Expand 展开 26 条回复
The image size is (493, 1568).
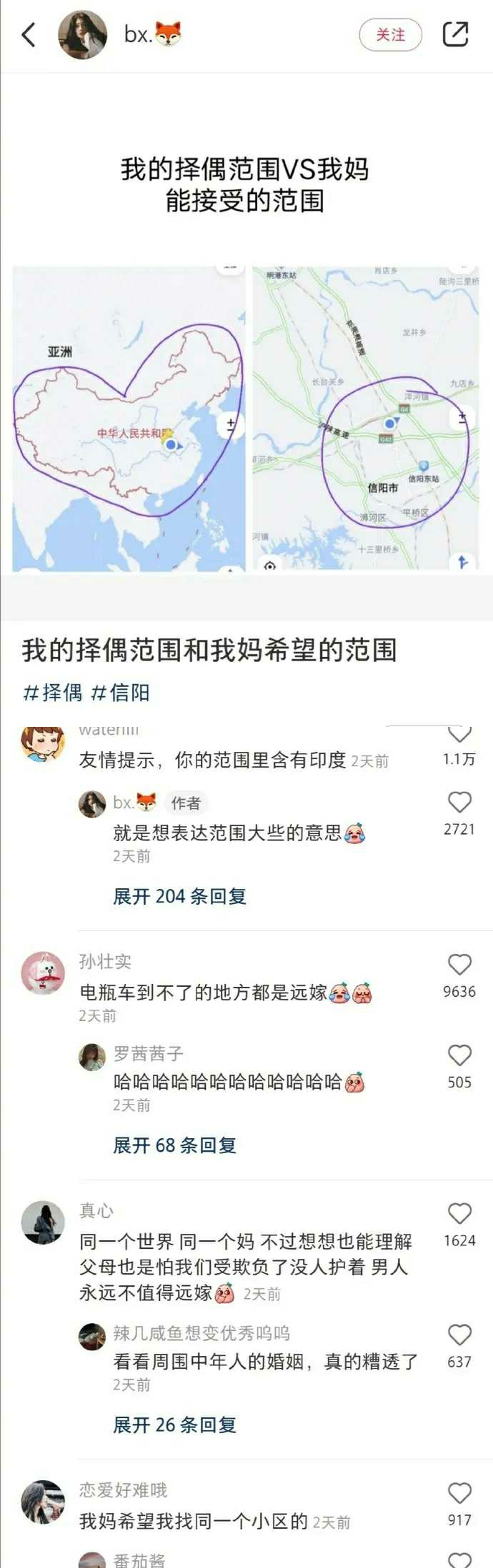click(x=174, y=1424)
